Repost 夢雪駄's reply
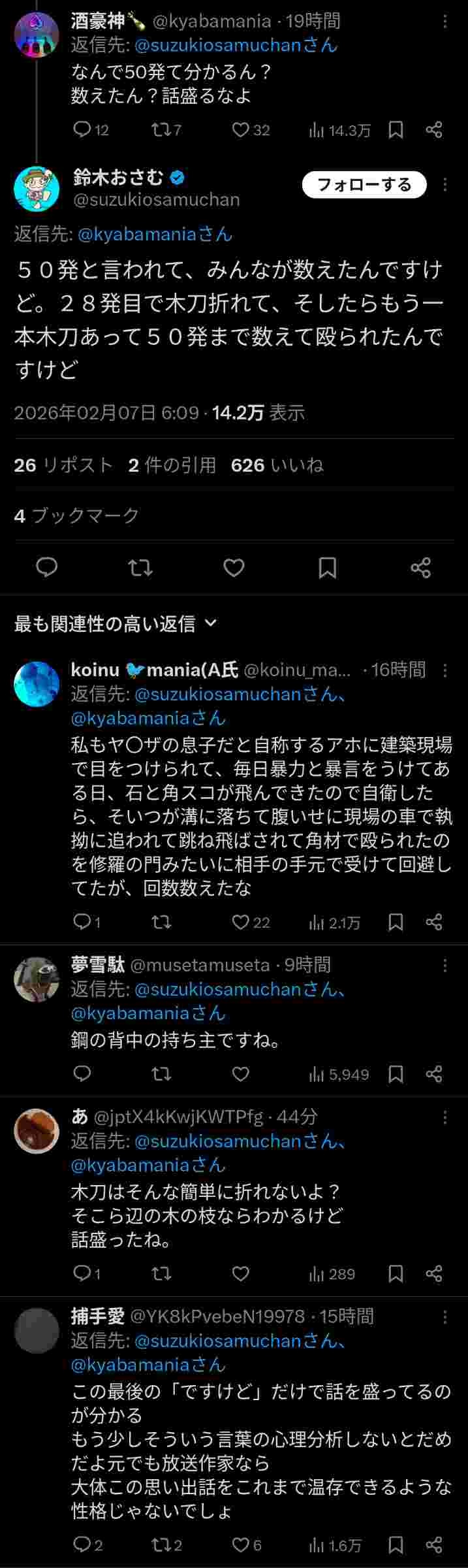This screenshot has width=468, height=1568. (x=161, y=1074)
